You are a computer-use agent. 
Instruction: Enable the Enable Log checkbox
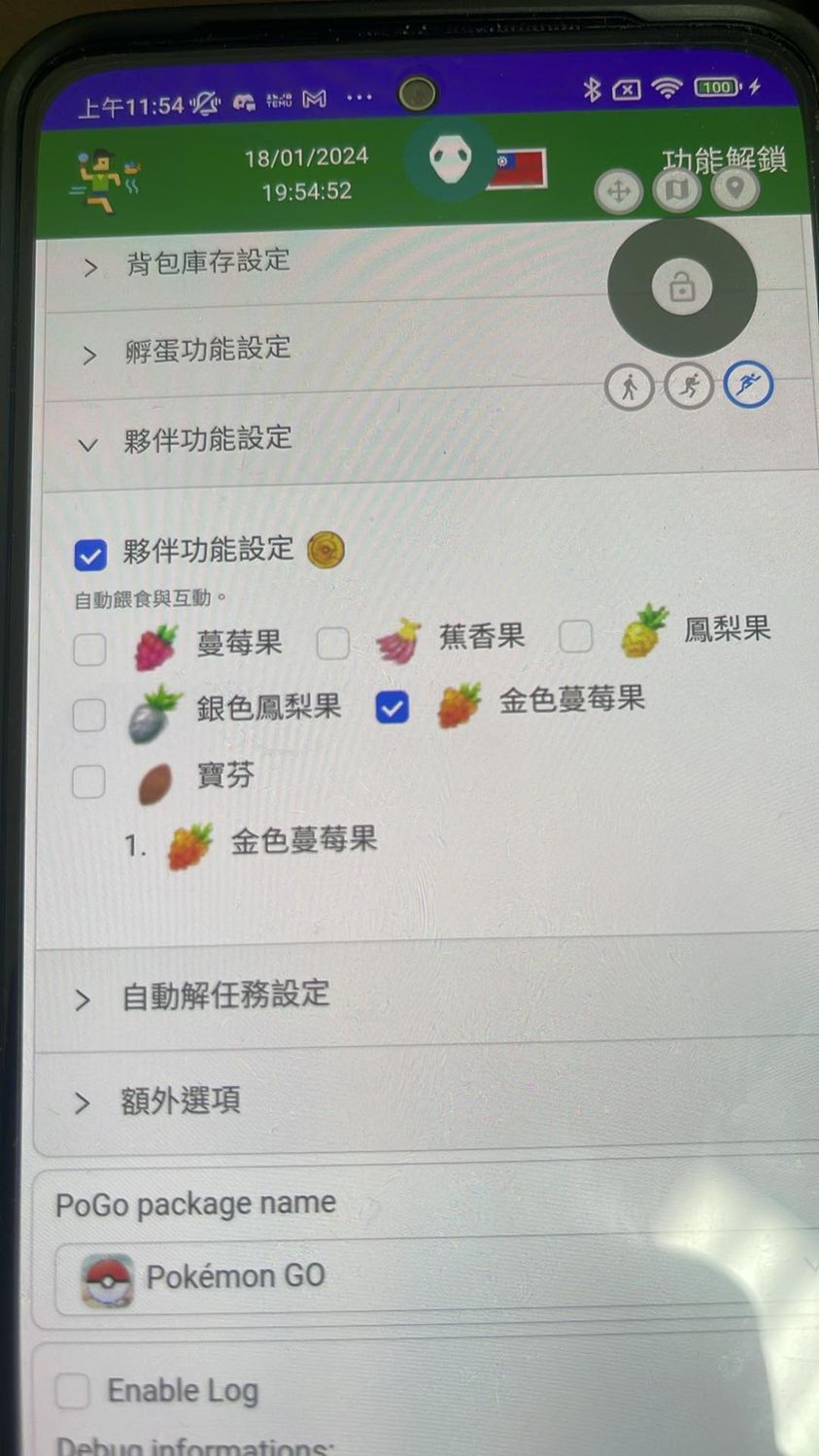click(73, 1391)
